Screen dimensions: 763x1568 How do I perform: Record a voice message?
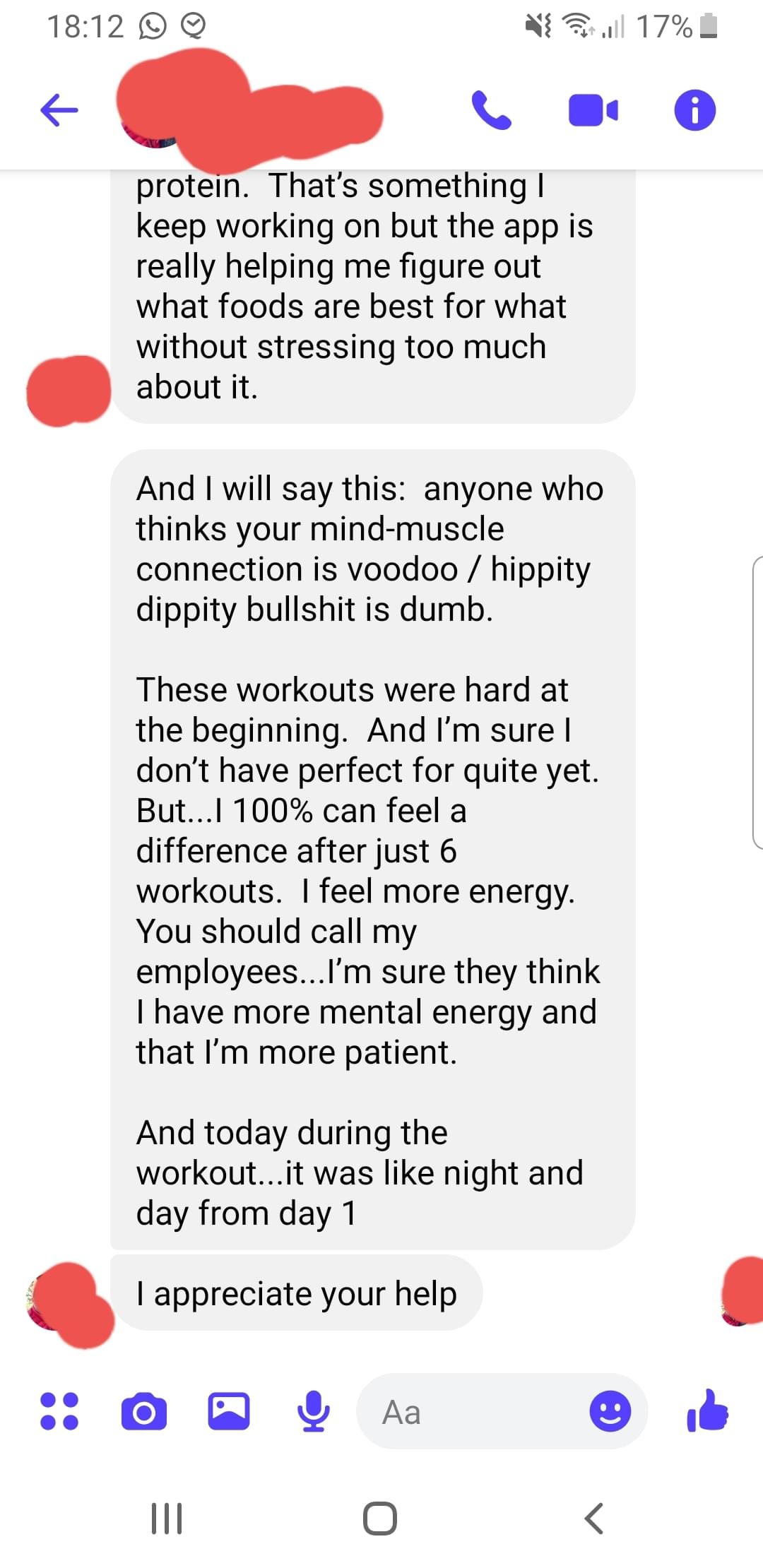[x=313, y=1411]
